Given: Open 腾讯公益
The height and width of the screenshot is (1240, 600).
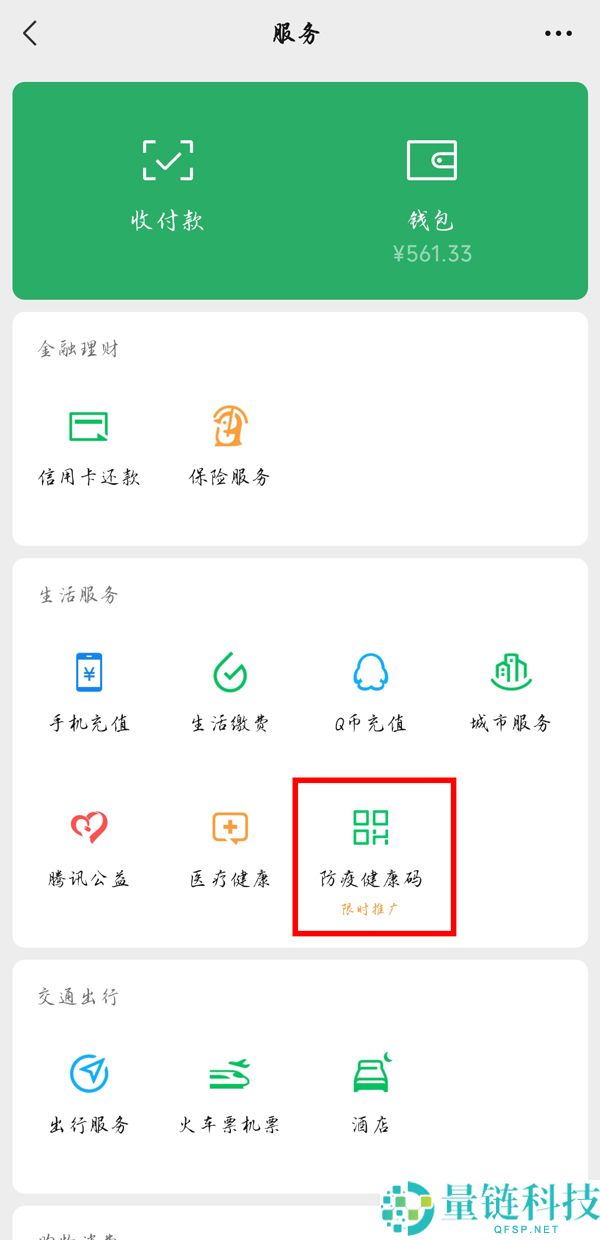Looking at the screenshot, I should click(x=89, y=848).
